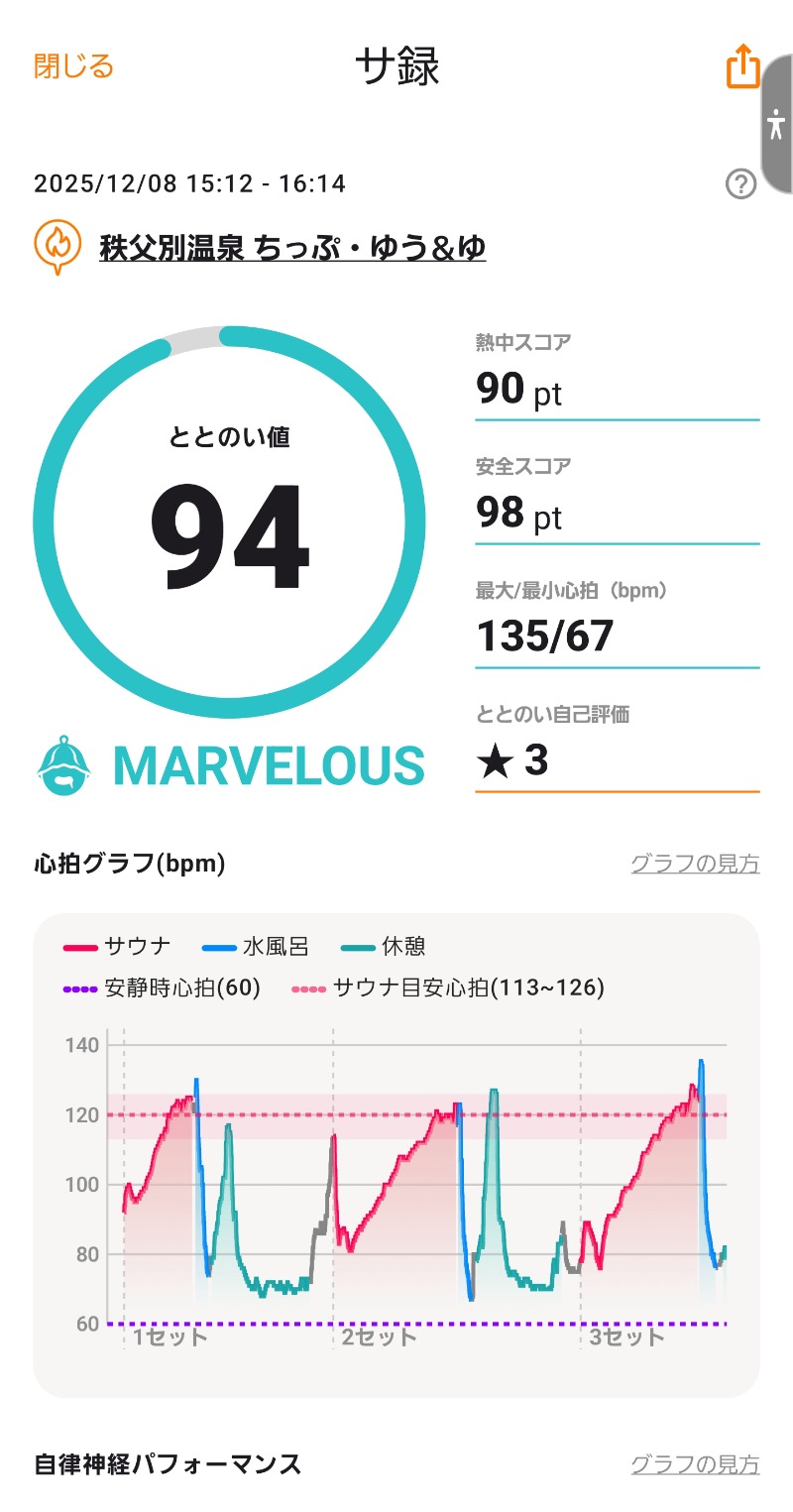Open the help question mark icon
The width and height of the screenshot is (793, 1512).
740,184
